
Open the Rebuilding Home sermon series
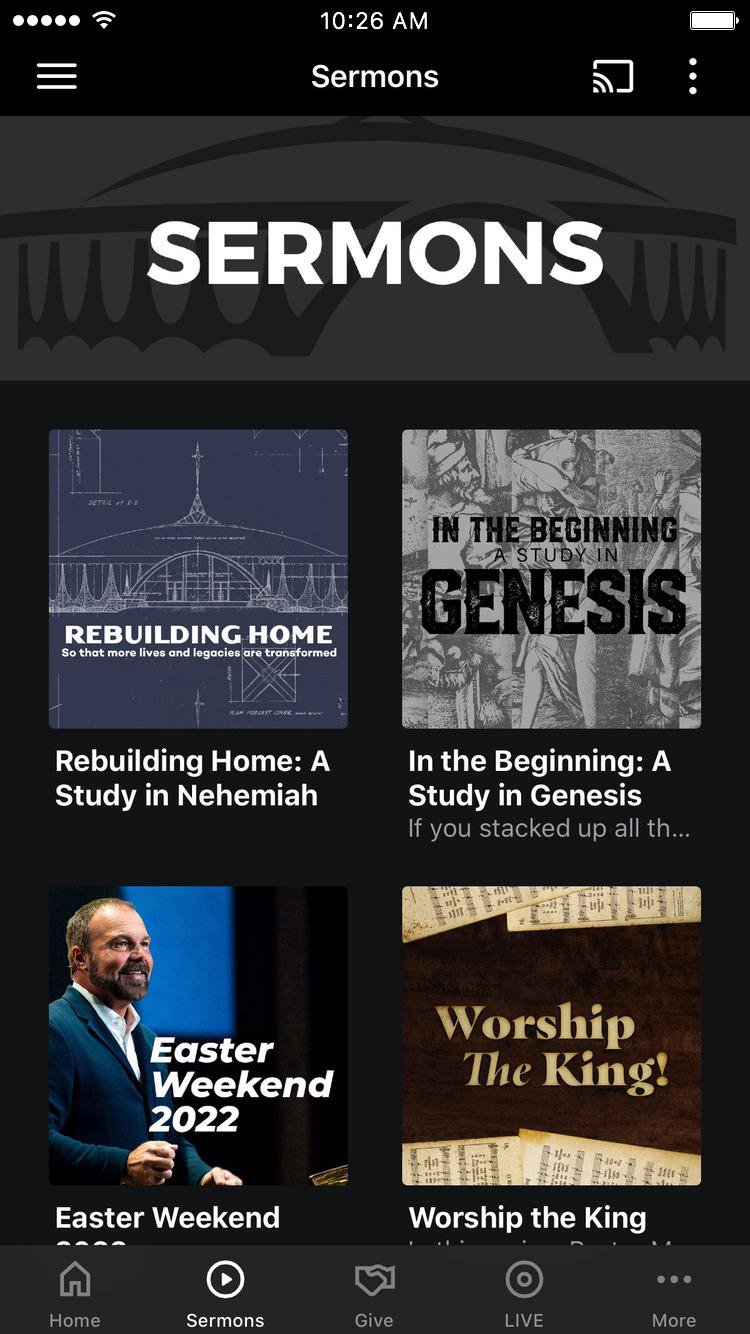[x=198, y=579]
